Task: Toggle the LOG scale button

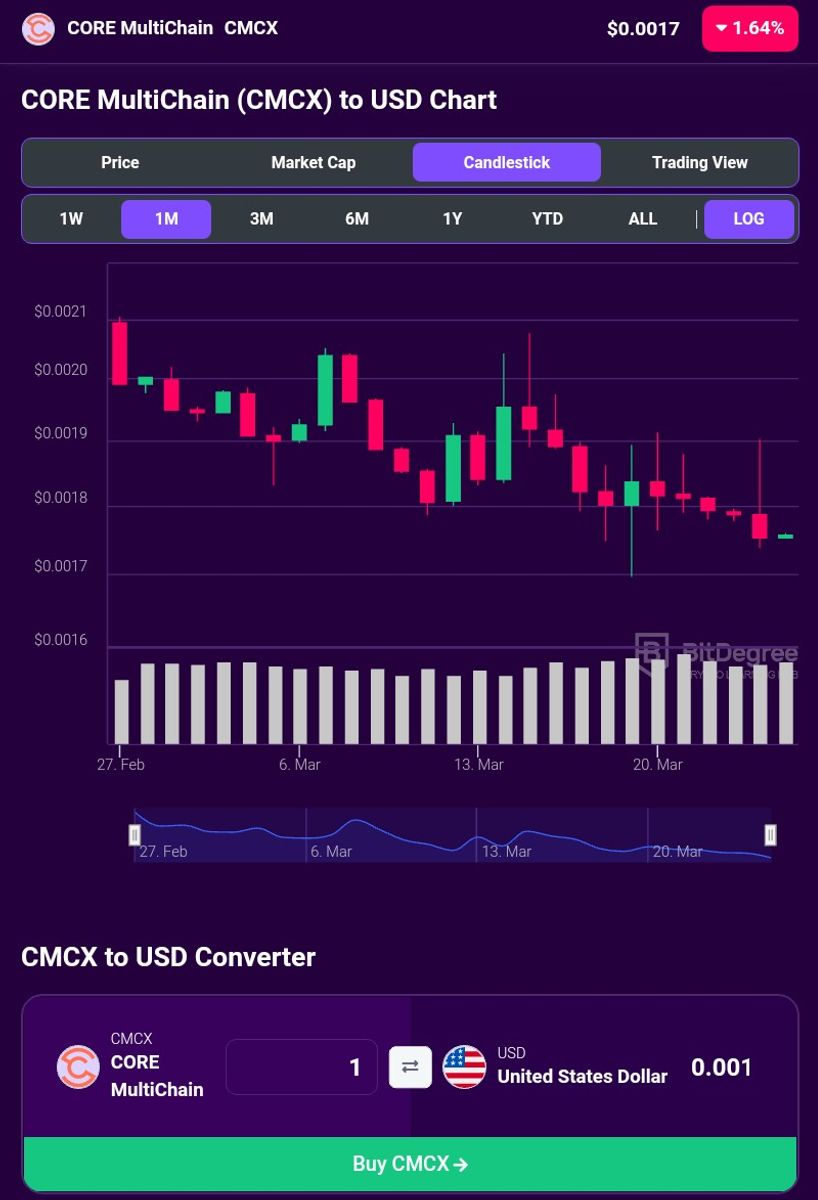Action: [749, 219]
